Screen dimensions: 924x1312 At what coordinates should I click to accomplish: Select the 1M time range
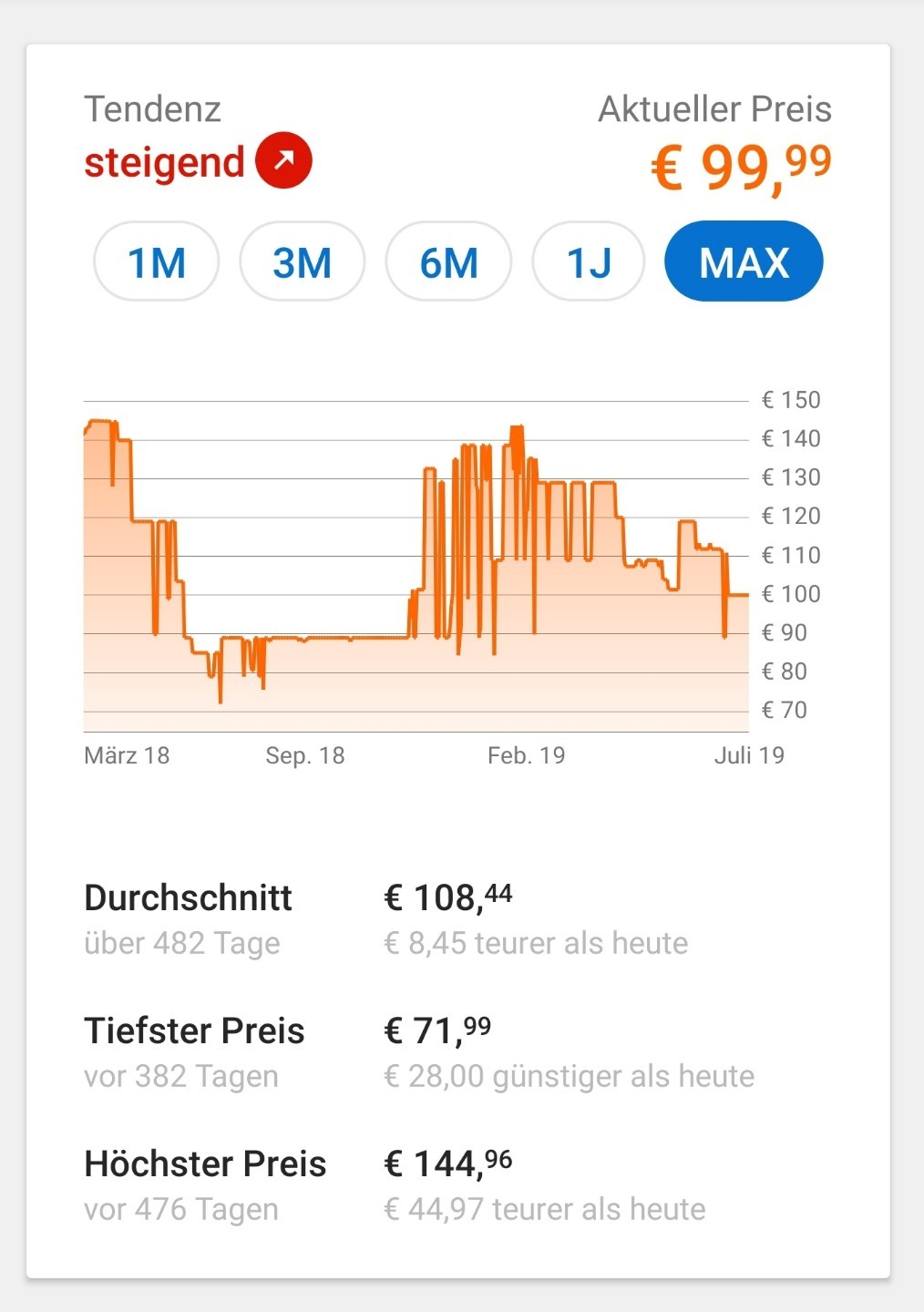(156, 262)
